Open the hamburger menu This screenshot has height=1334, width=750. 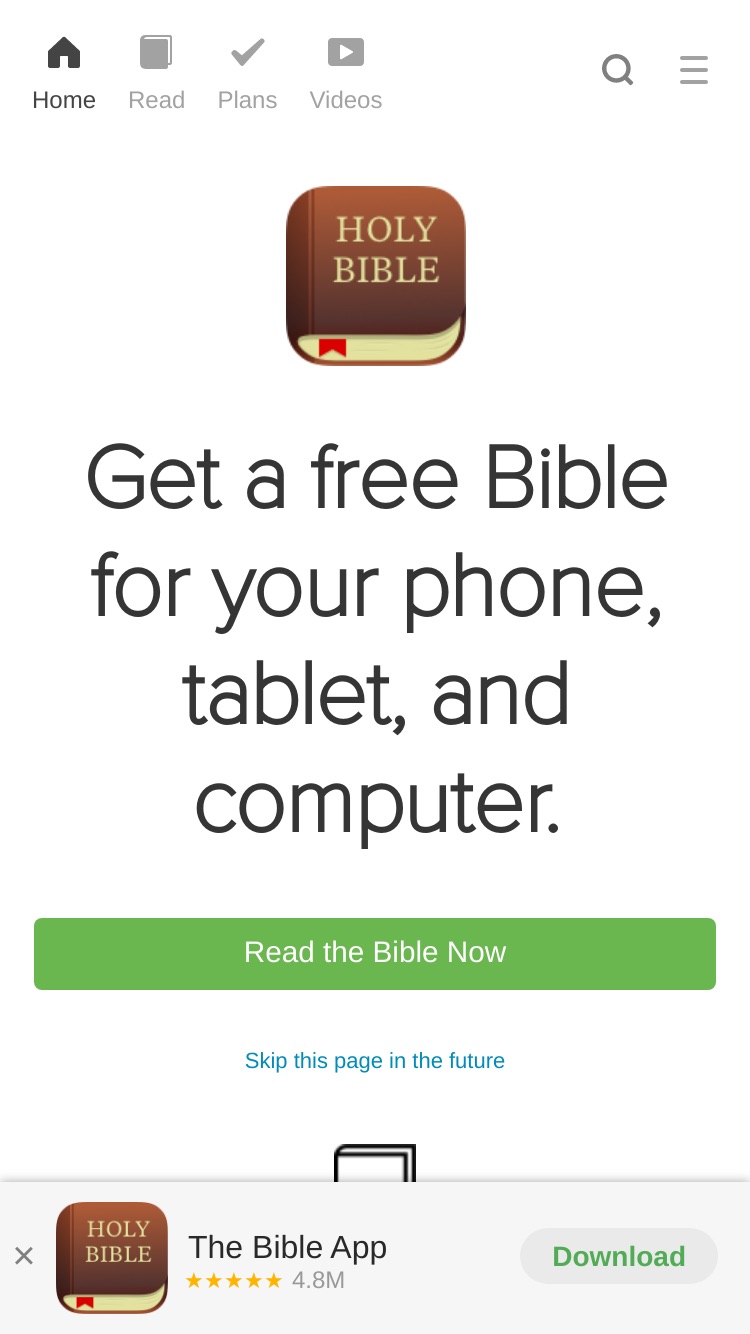click(x=694, y=70)
